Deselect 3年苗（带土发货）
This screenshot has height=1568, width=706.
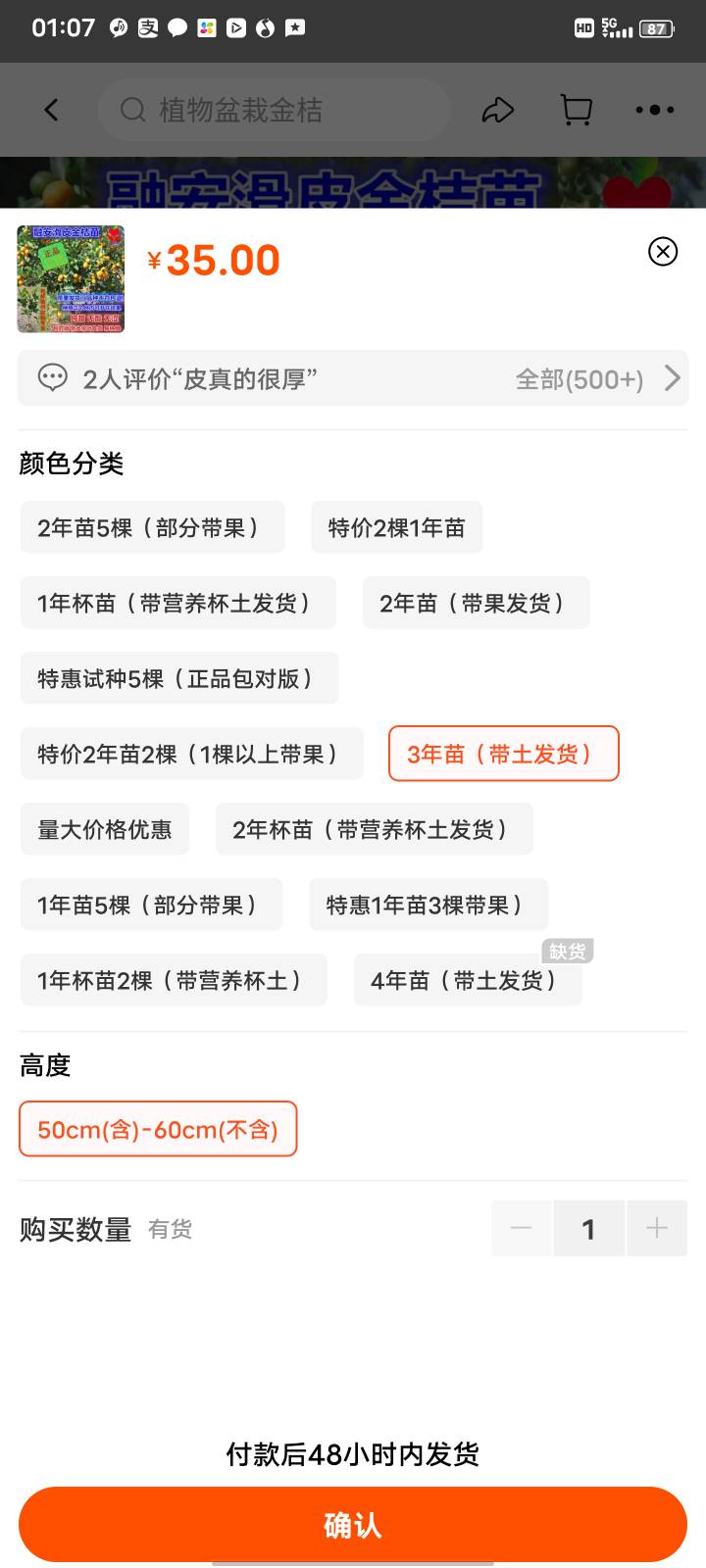tap(504, 754)
